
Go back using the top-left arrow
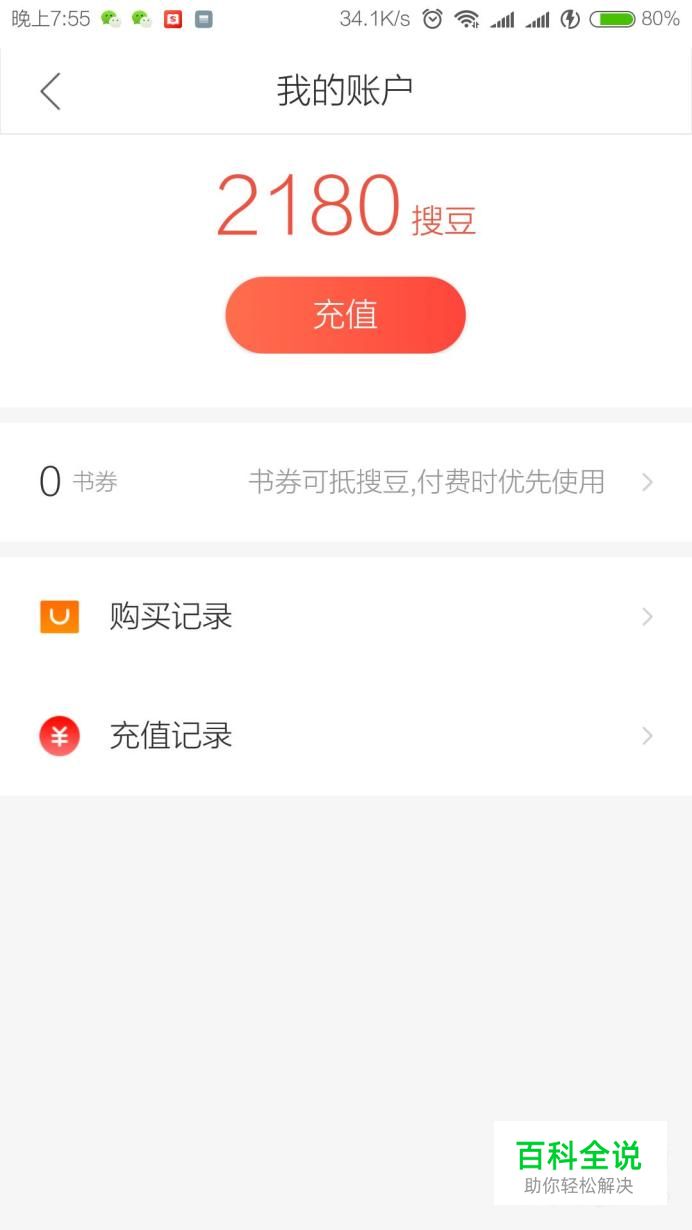tap(50, 91)
